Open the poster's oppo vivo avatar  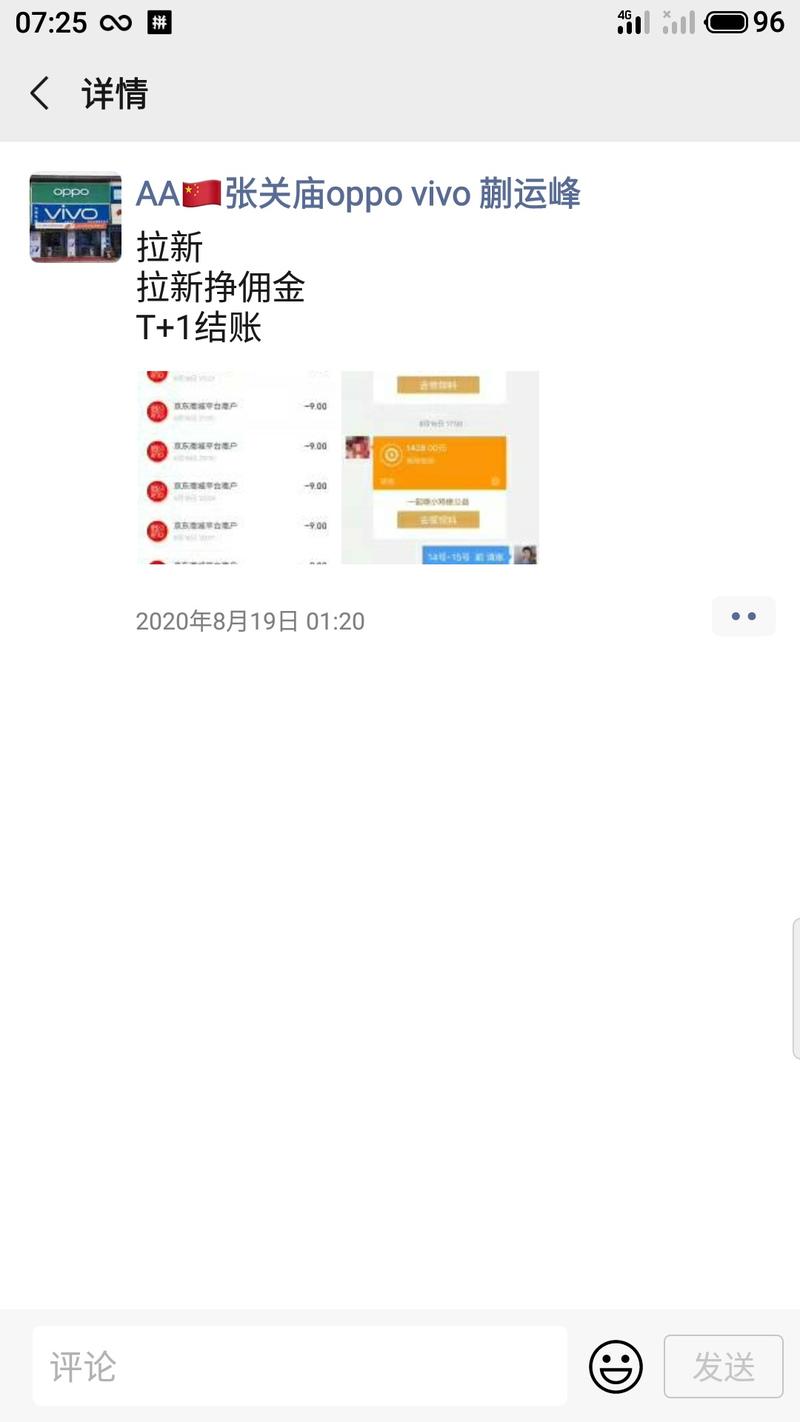tap(75, 218)
